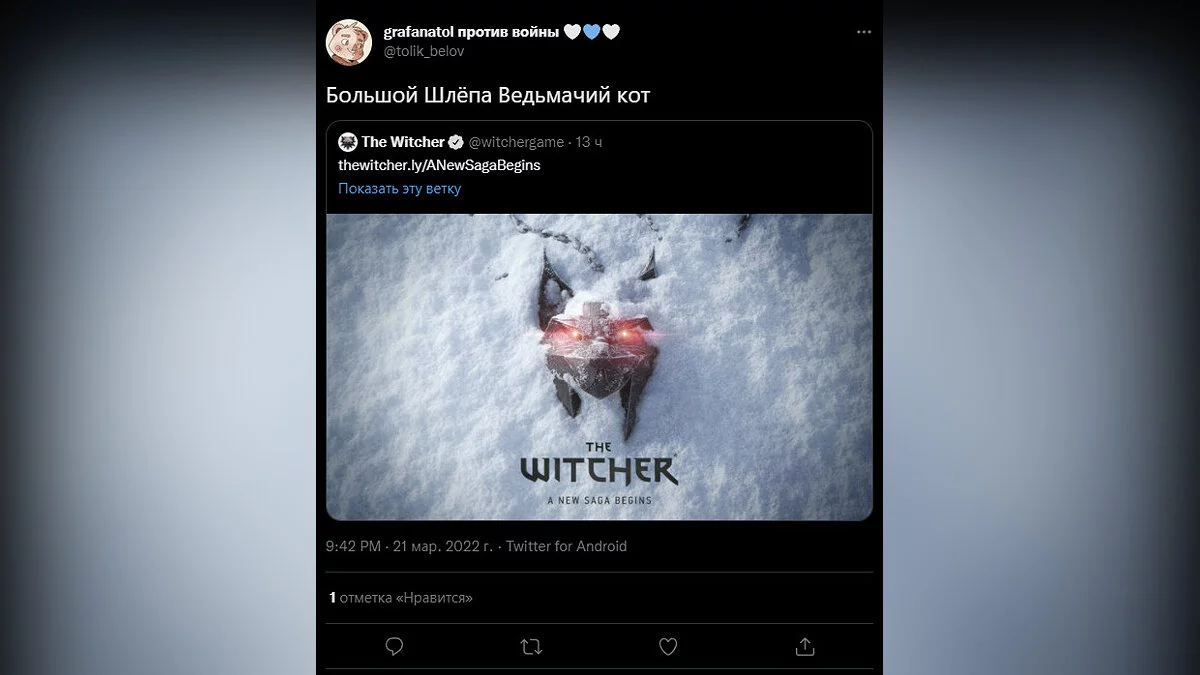Open the thewitcher.ly/ANewSagaBegins link
1200x675 pixels.
click(x=439, y=165)
